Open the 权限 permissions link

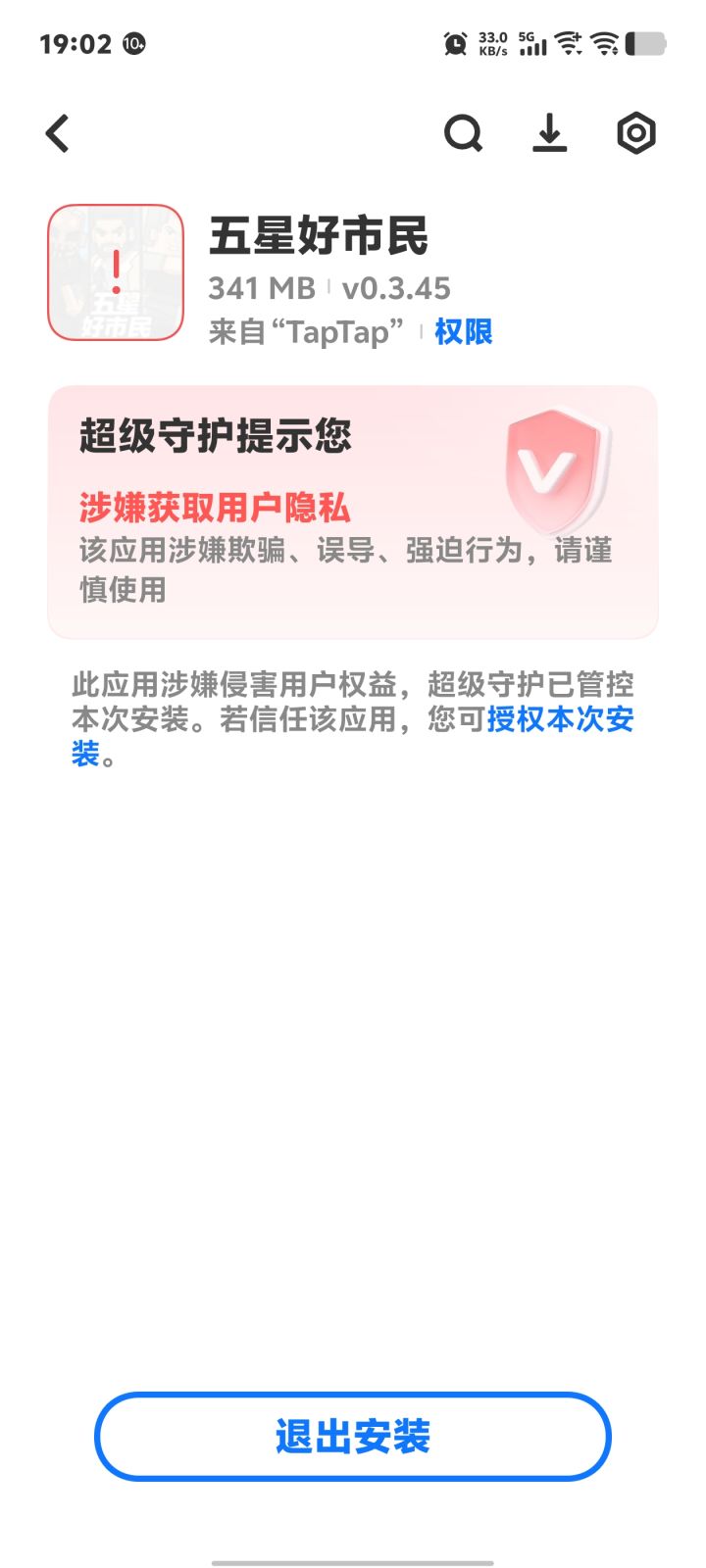[x=461, y=333]
